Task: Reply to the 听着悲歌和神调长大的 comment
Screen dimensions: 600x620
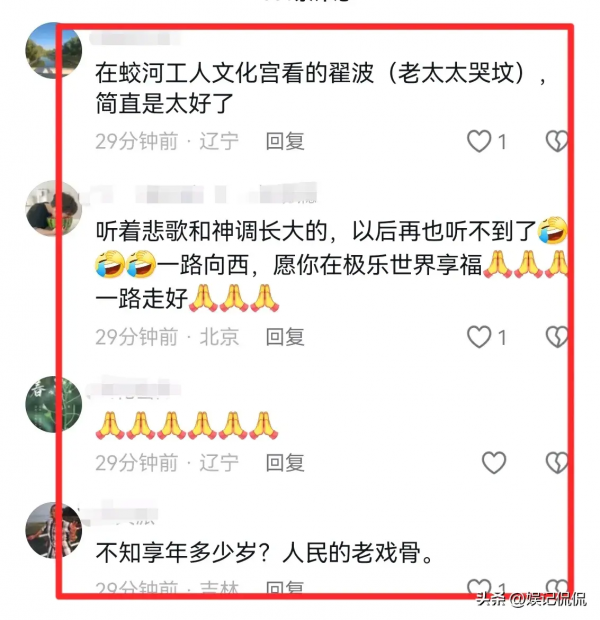Action: pyautogui.click(x=284, y=337)
